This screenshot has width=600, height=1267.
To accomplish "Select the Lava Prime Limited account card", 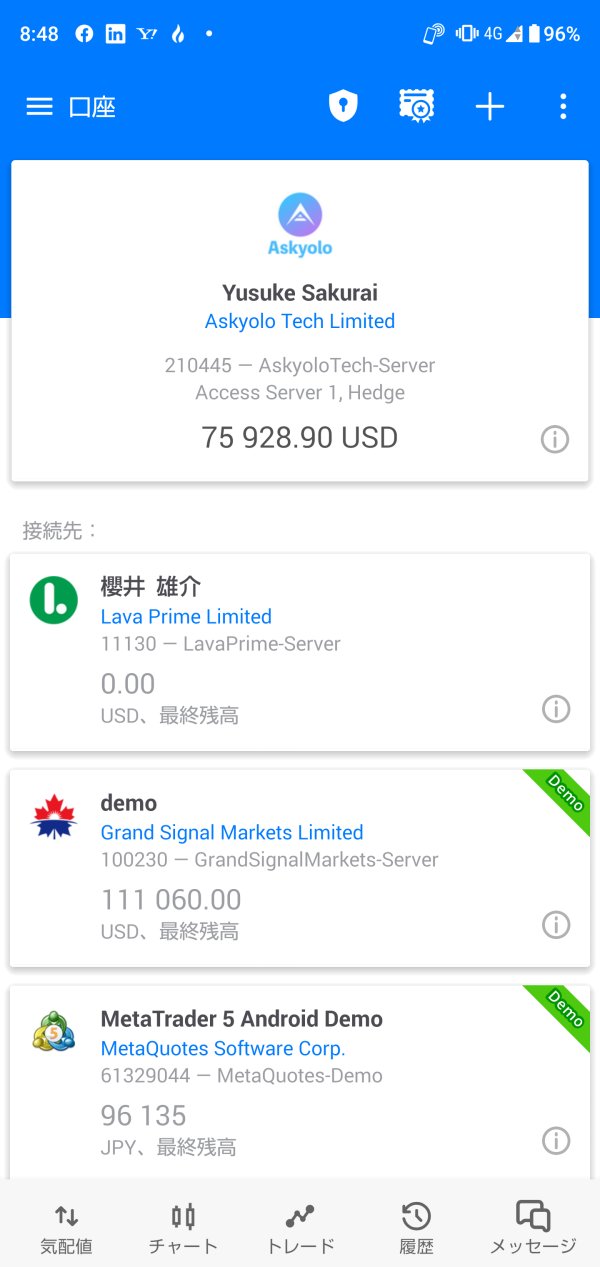I will tap(300, 652).
